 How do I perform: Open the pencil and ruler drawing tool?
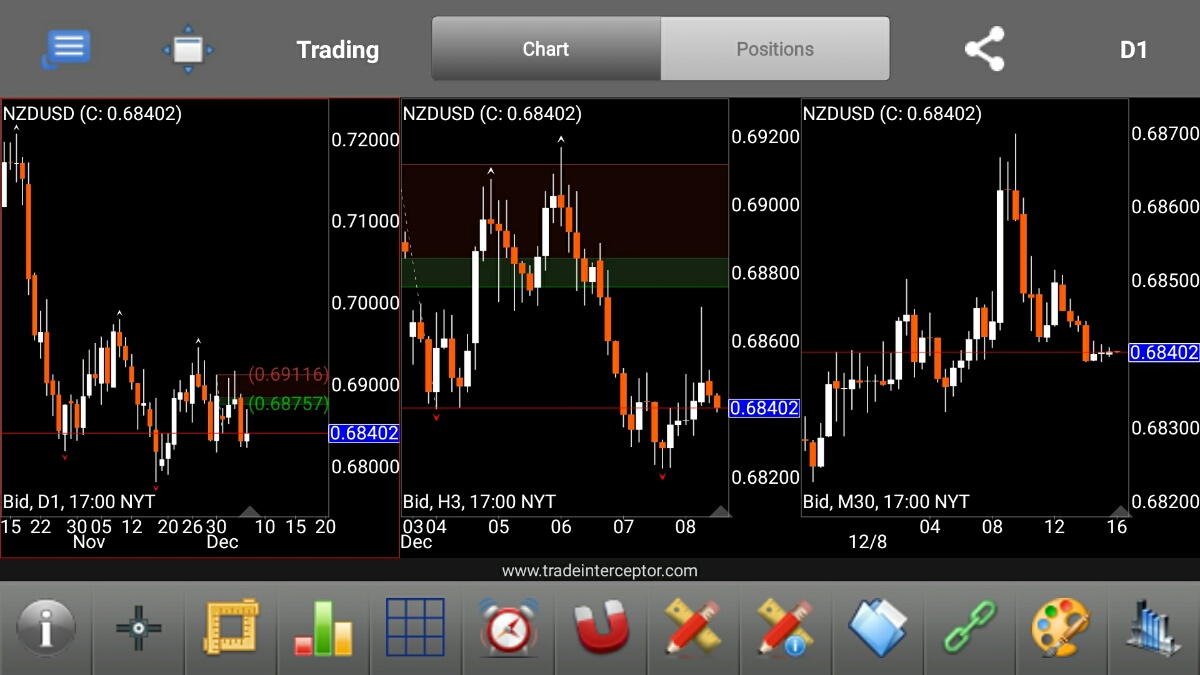693,629
